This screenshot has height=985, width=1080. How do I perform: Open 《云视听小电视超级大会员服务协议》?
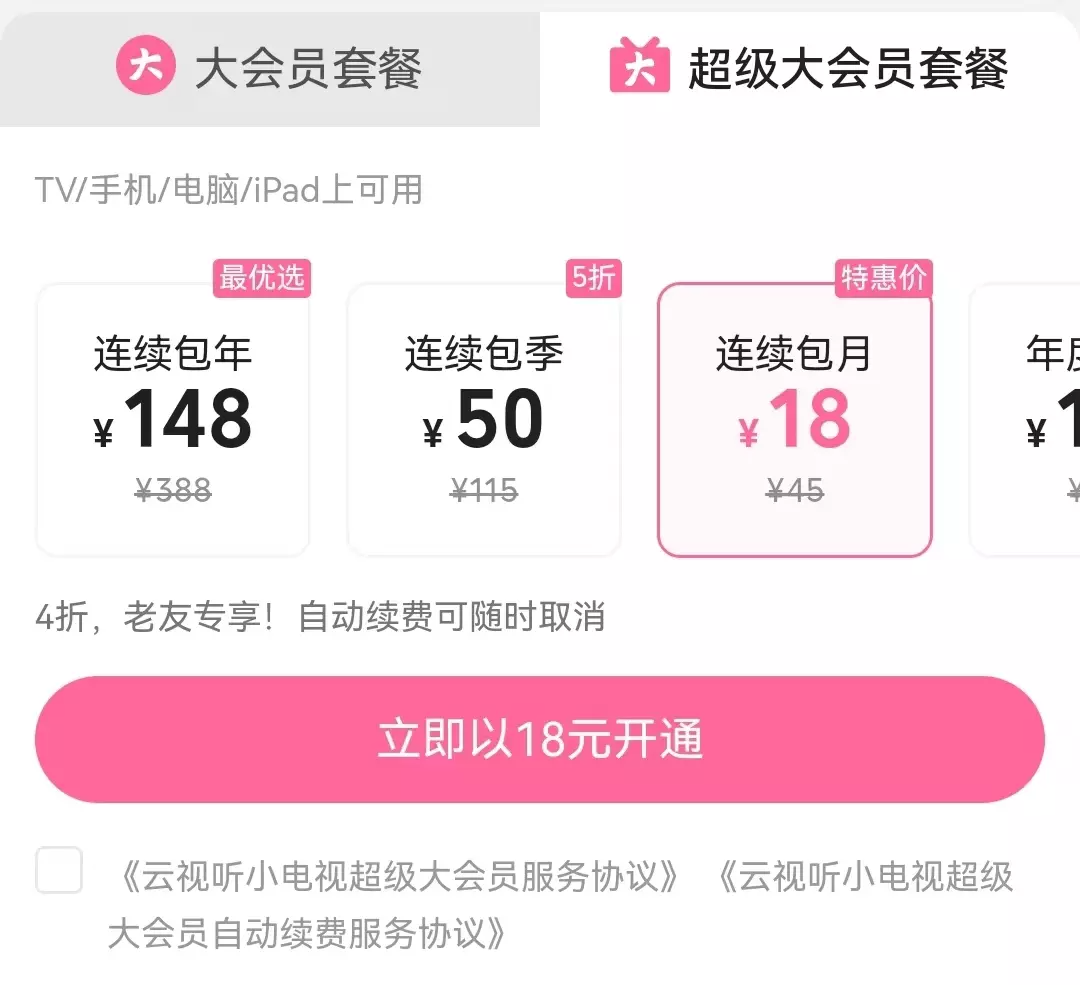[x=397, y=877]
